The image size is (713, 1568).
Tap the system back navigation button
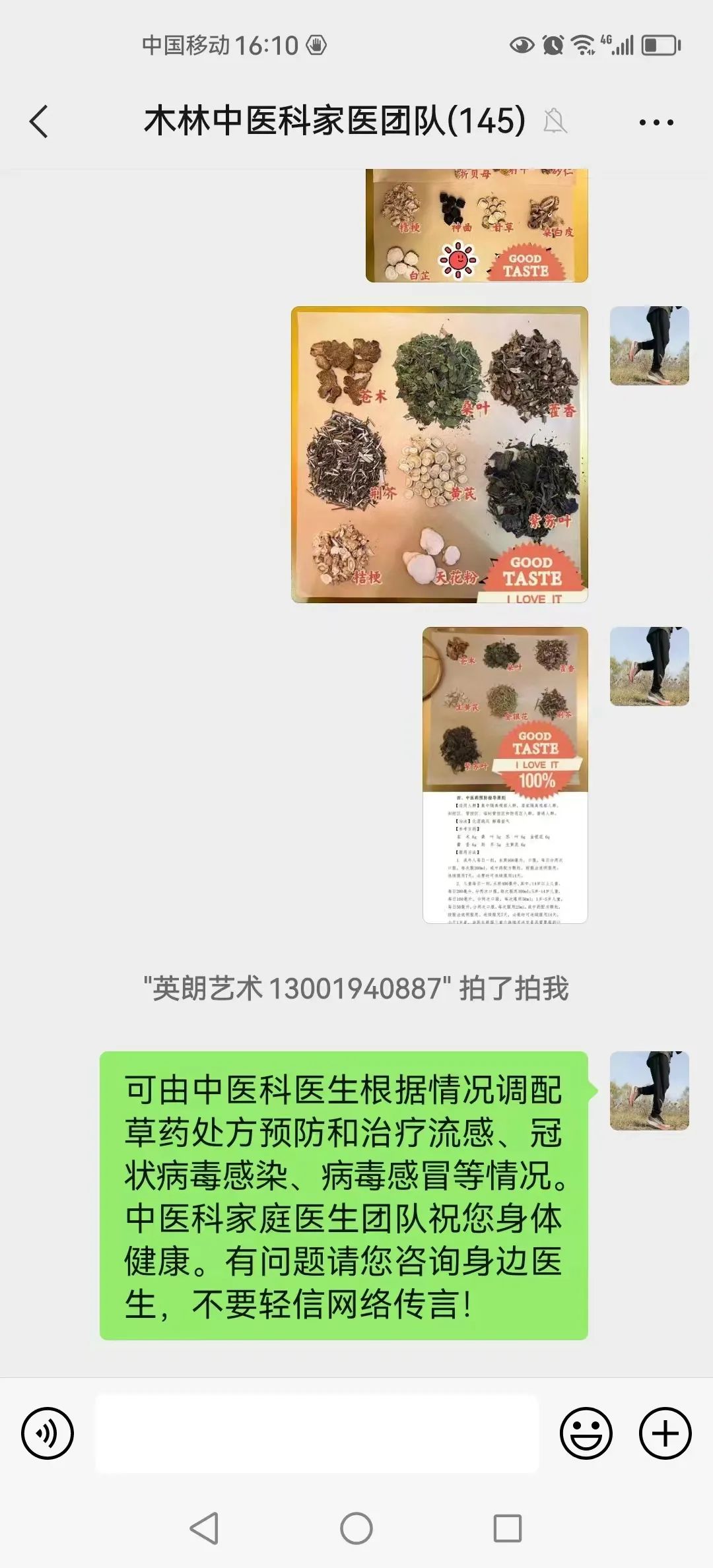tap(205, 1528)
